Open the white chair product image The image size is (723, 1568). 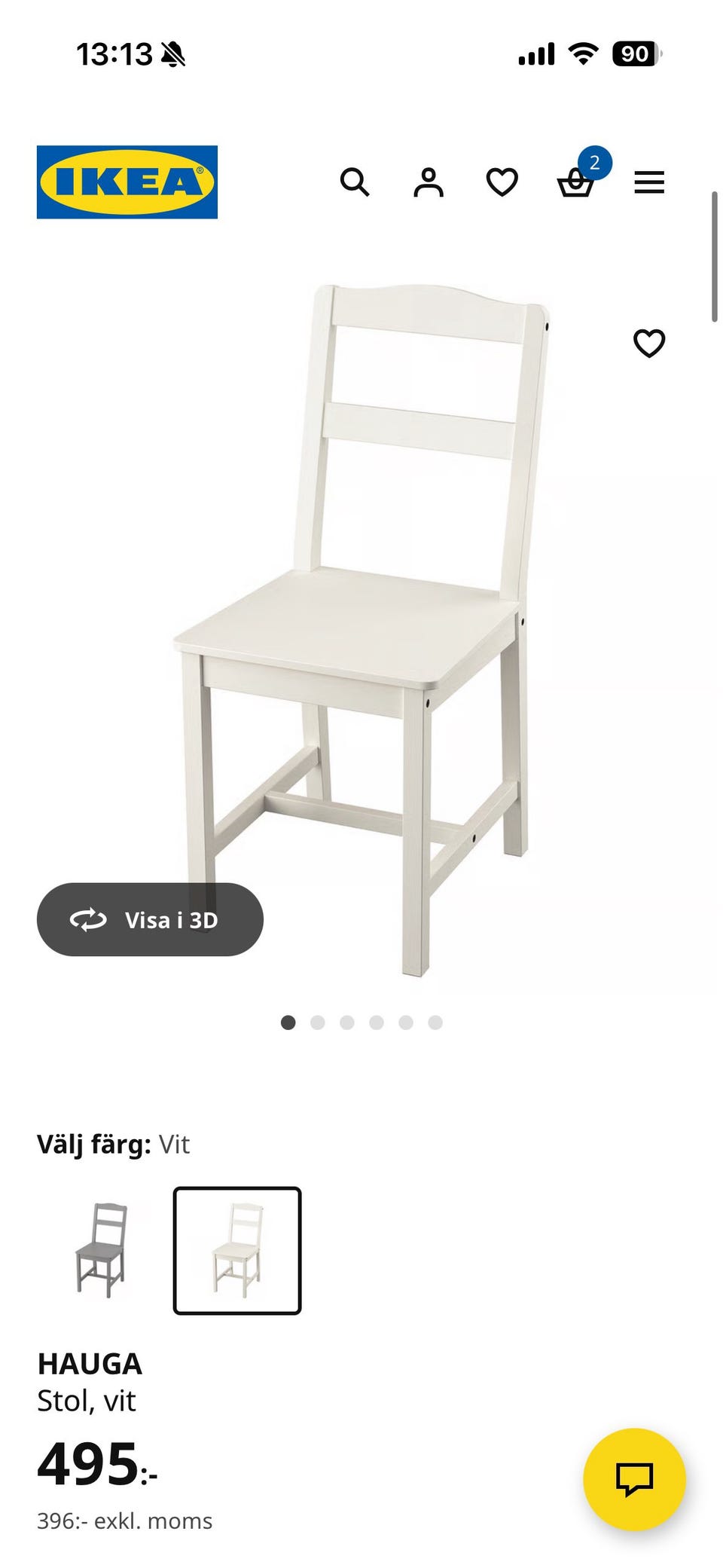click(361, 625)
